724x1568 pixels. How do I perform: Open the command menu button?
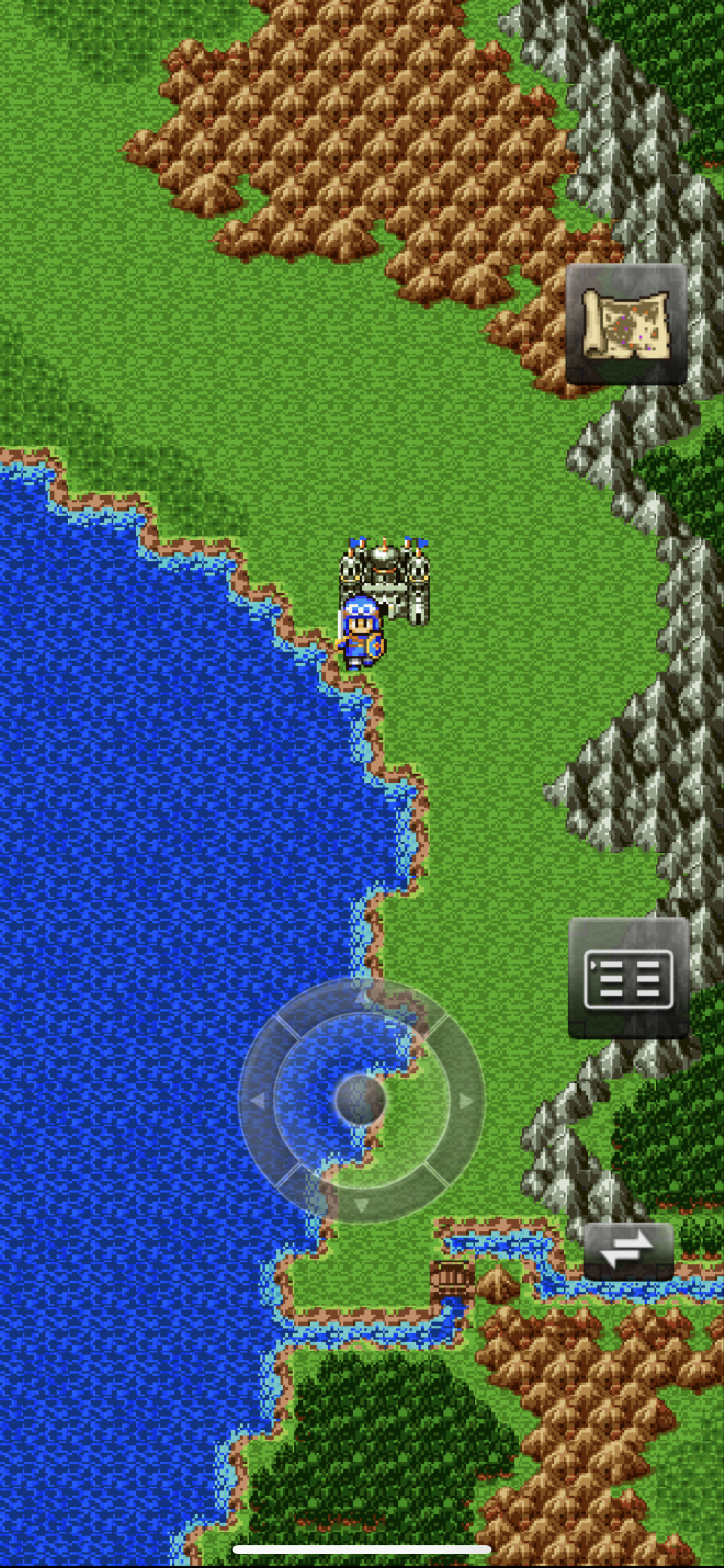628,978
